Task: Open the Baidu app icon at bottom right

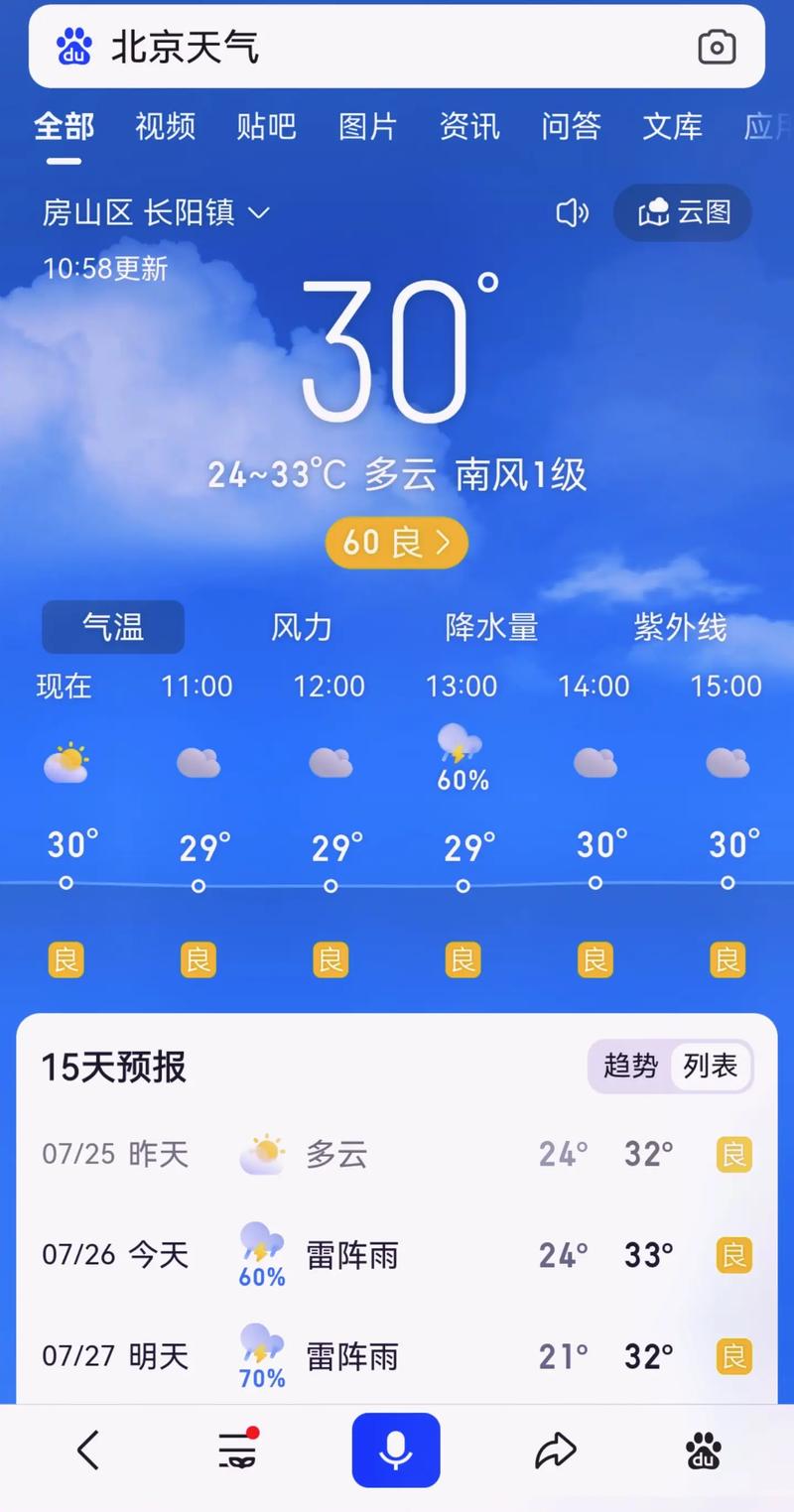Action: [704, 1450]
